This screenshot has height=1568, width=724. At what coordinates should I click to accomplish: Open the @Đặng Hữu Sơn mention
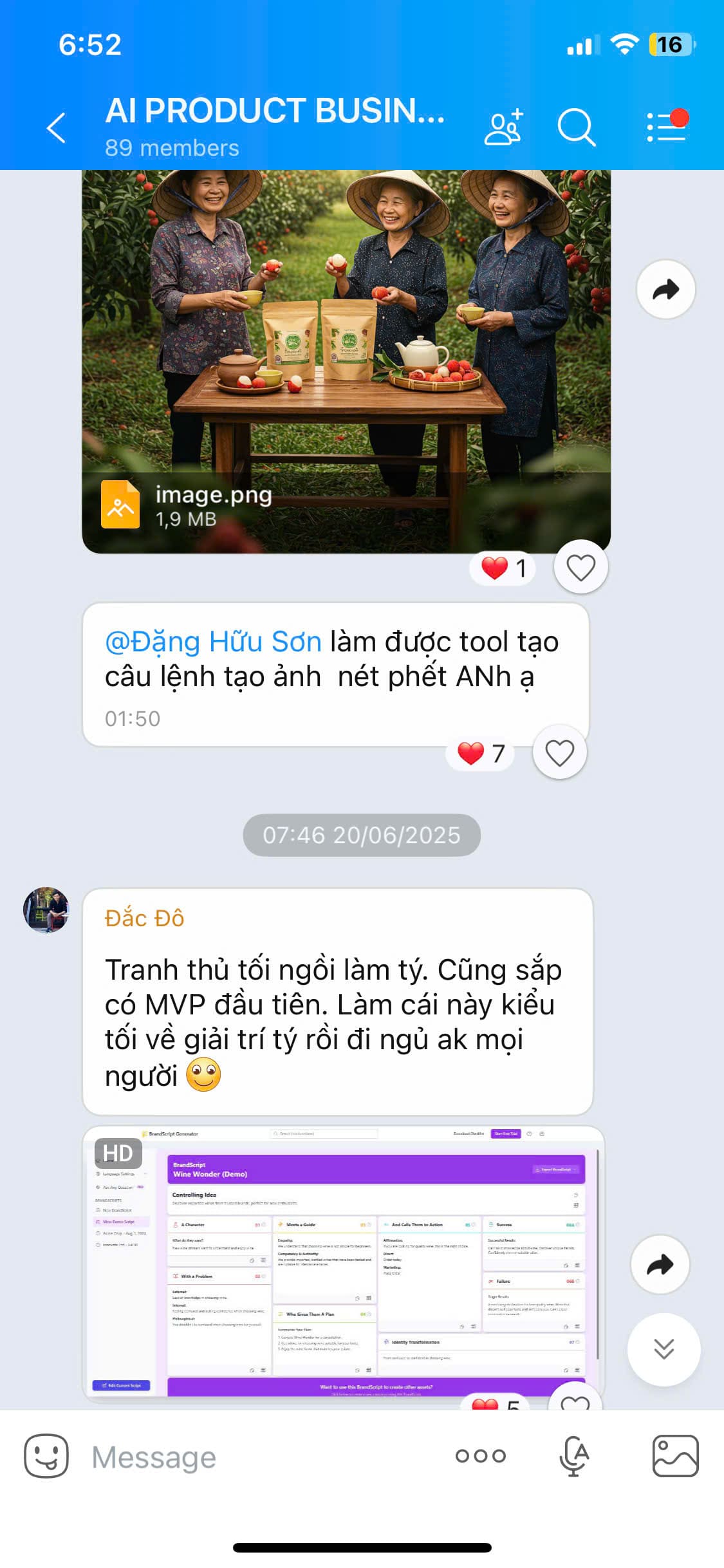213,642
